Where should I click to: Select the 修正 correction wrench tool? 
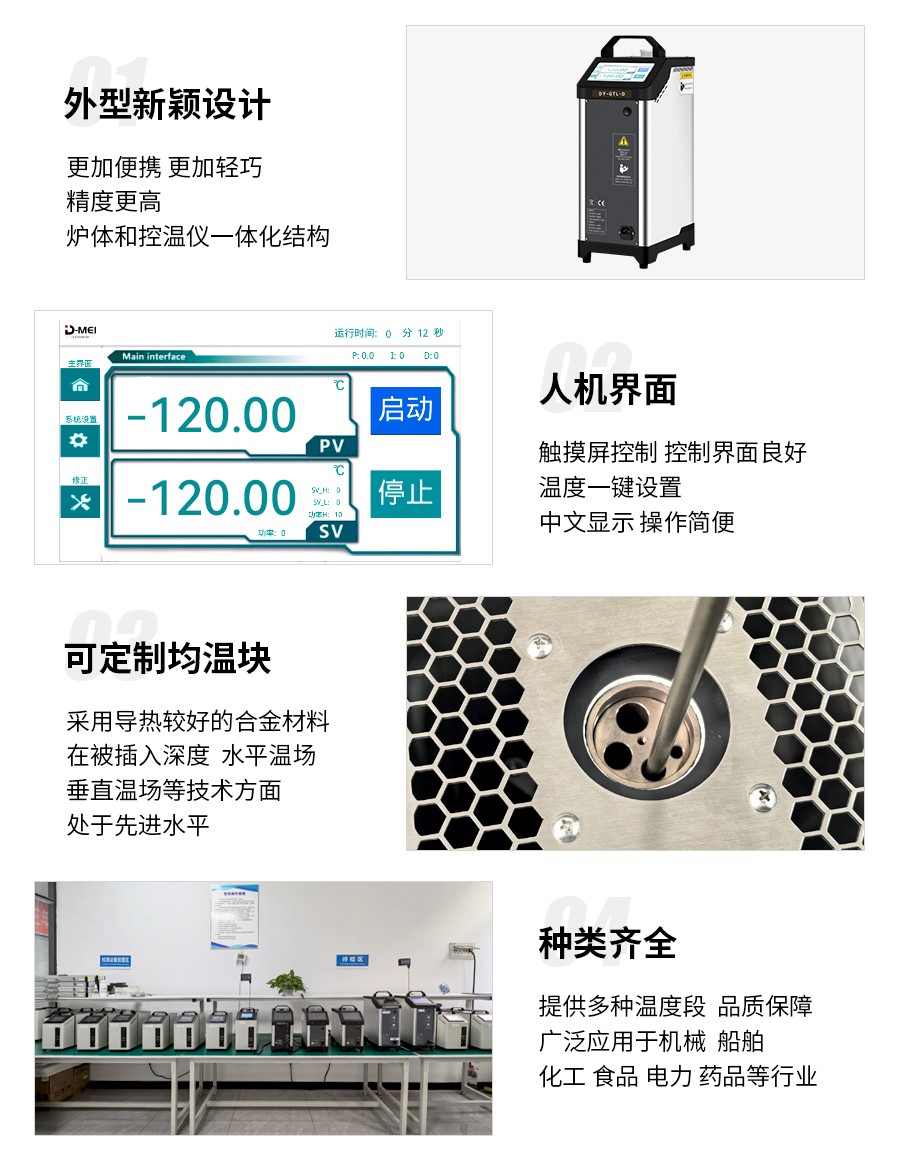pos(79,504)
